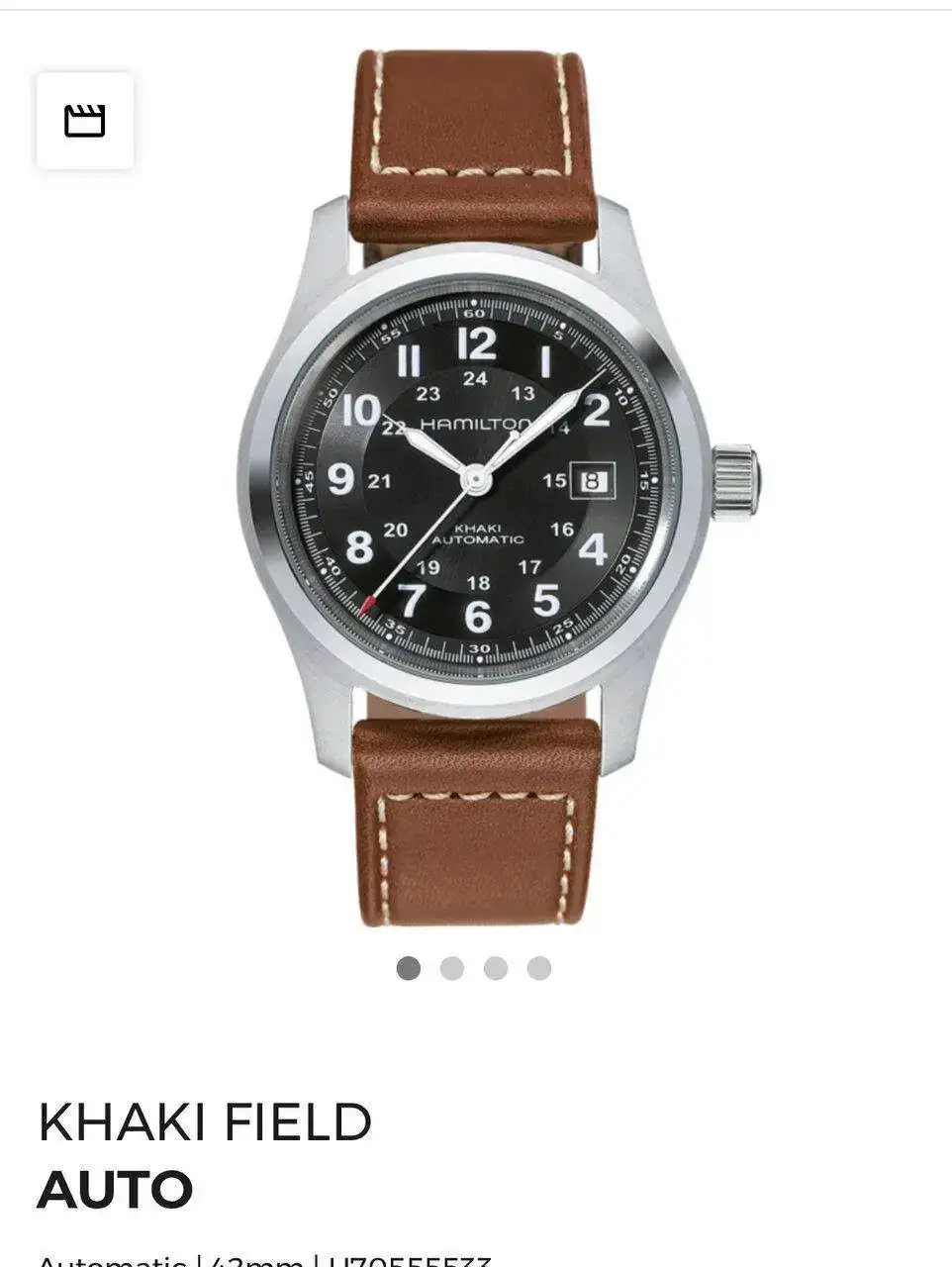
Task: Go to the fourth gallery dot
Action: pyautogui.click(x=539, y=968)
